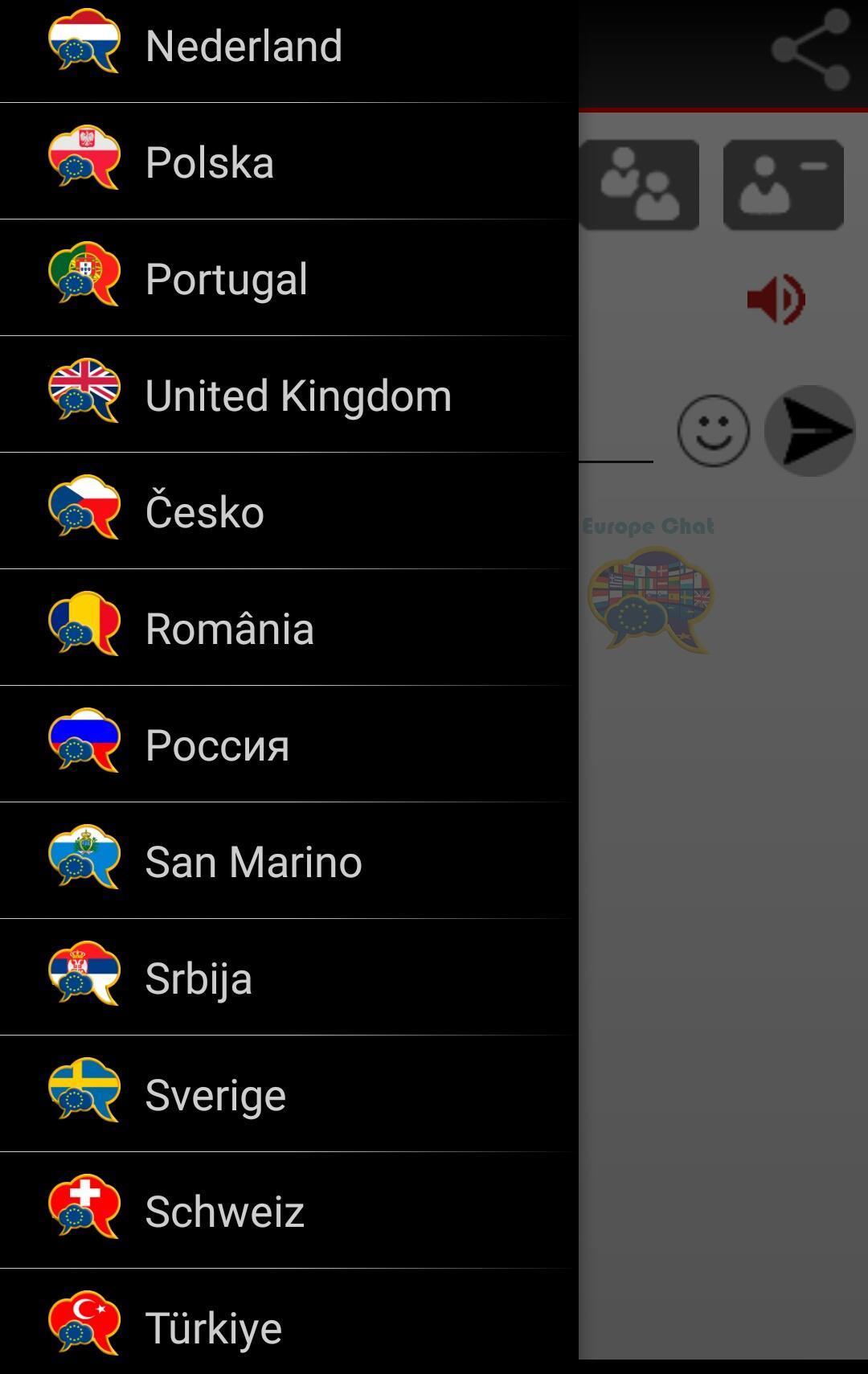Open the user profile button
This screenshot has height=1374, width=868.
point(783,185)
